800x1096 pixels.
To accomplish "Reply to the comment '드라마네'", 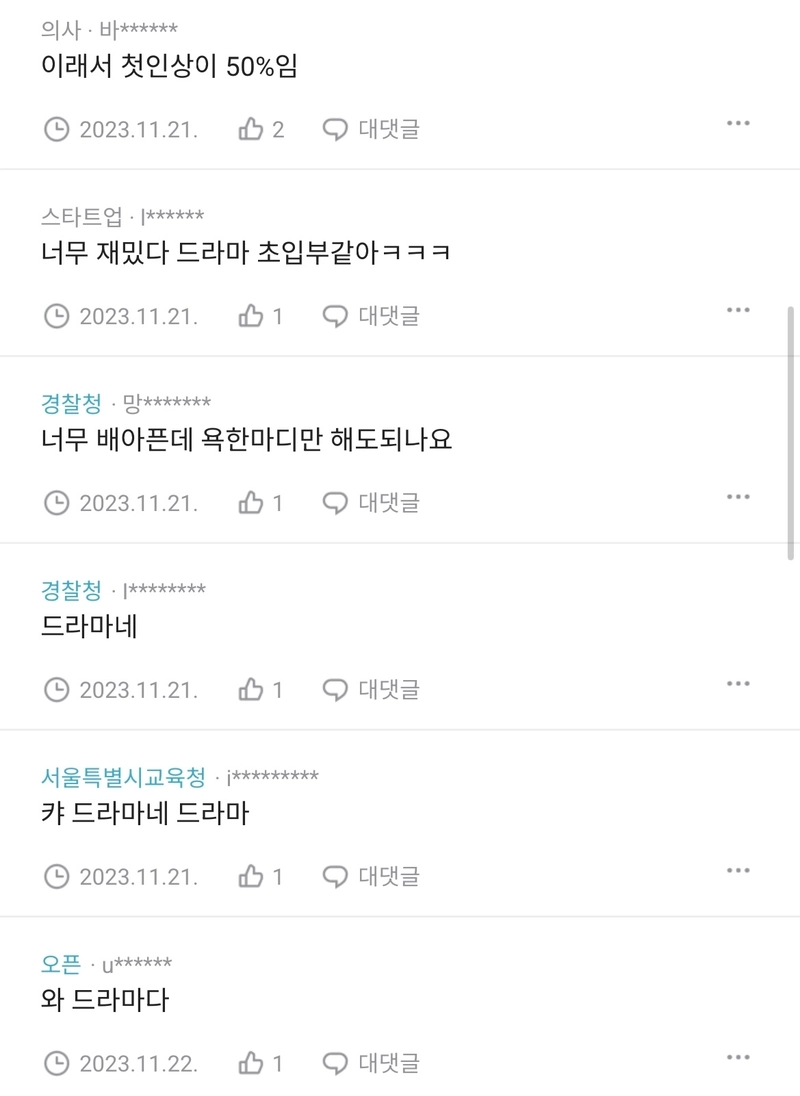I will pos(371,690).
